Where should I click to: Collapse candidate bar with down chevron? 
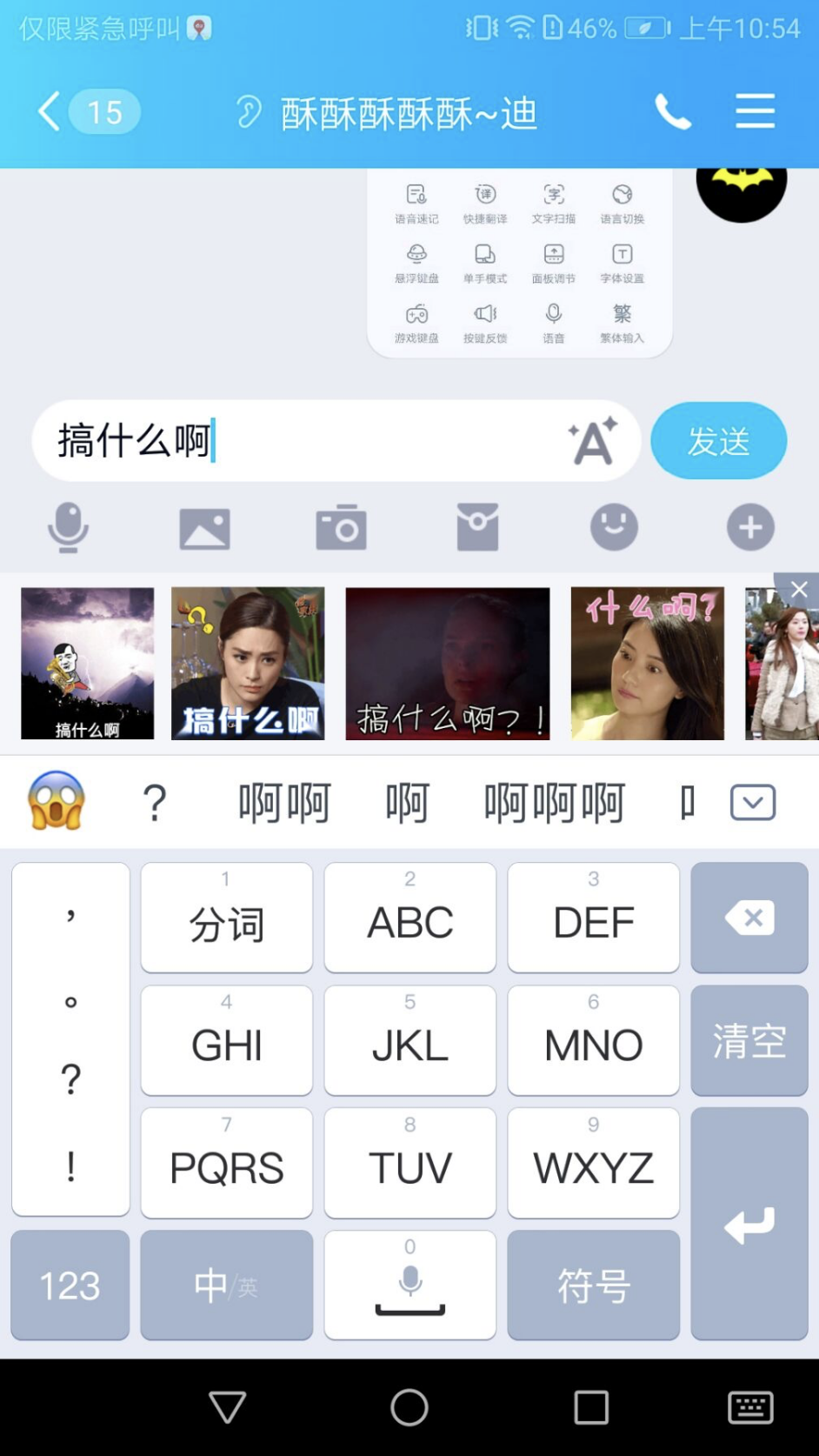tap(752, 801)
